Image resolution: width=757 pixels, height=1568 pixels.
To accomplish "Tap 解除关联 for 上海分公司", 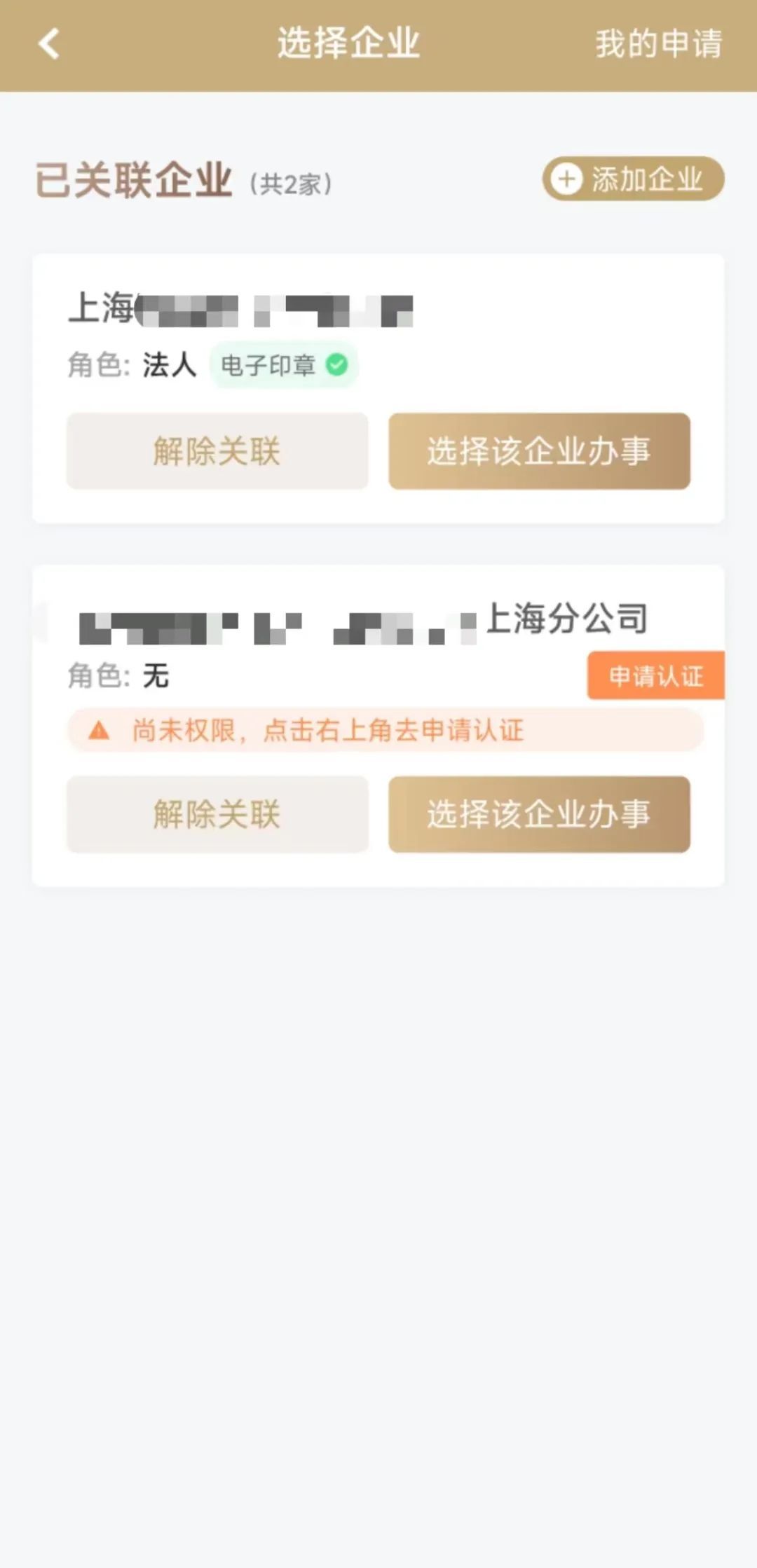I will (x=217, y=814).
